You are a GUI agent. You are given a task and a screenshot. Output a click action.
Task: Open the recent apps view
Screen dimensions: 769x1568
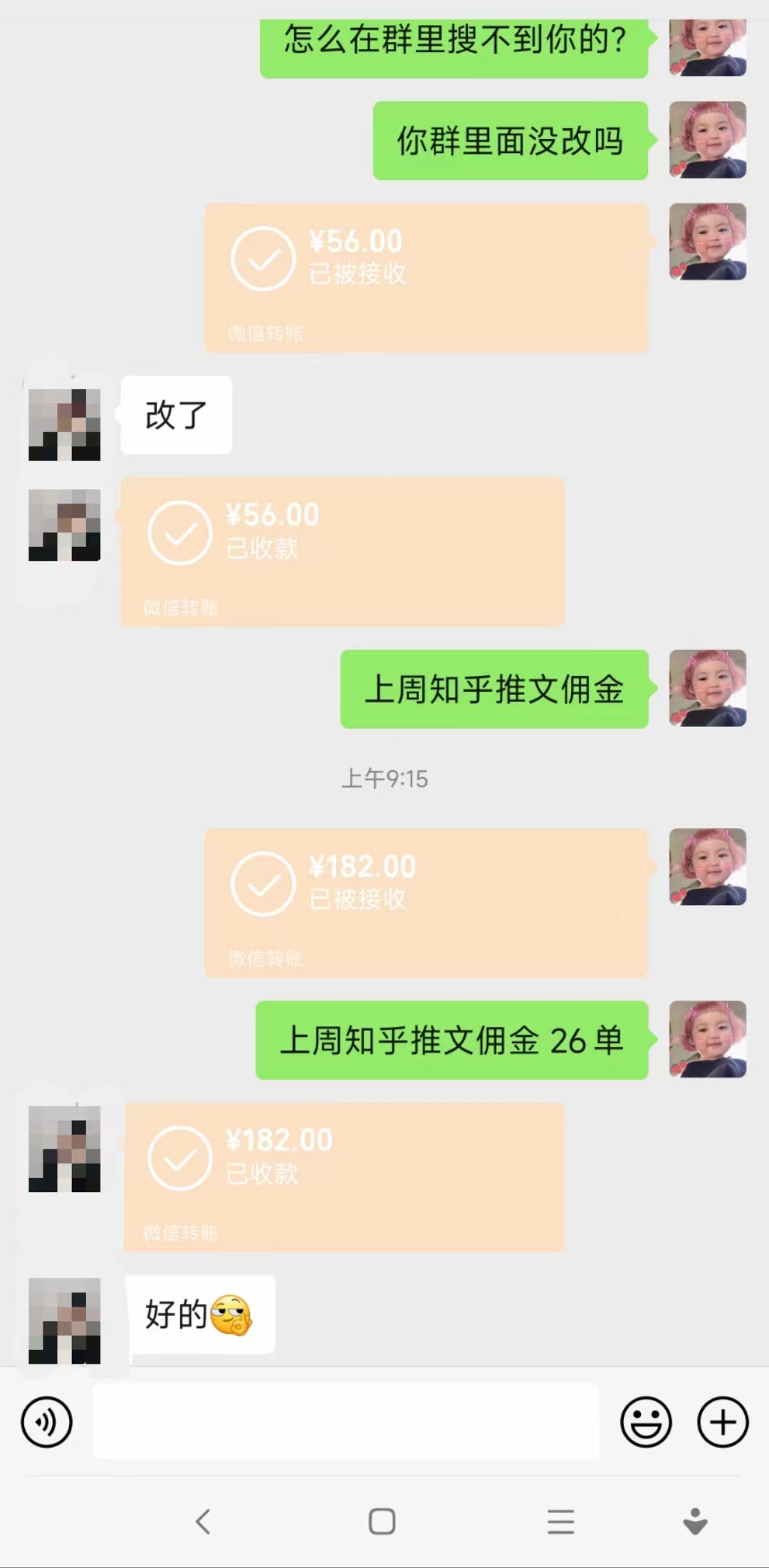[560, 1521]
